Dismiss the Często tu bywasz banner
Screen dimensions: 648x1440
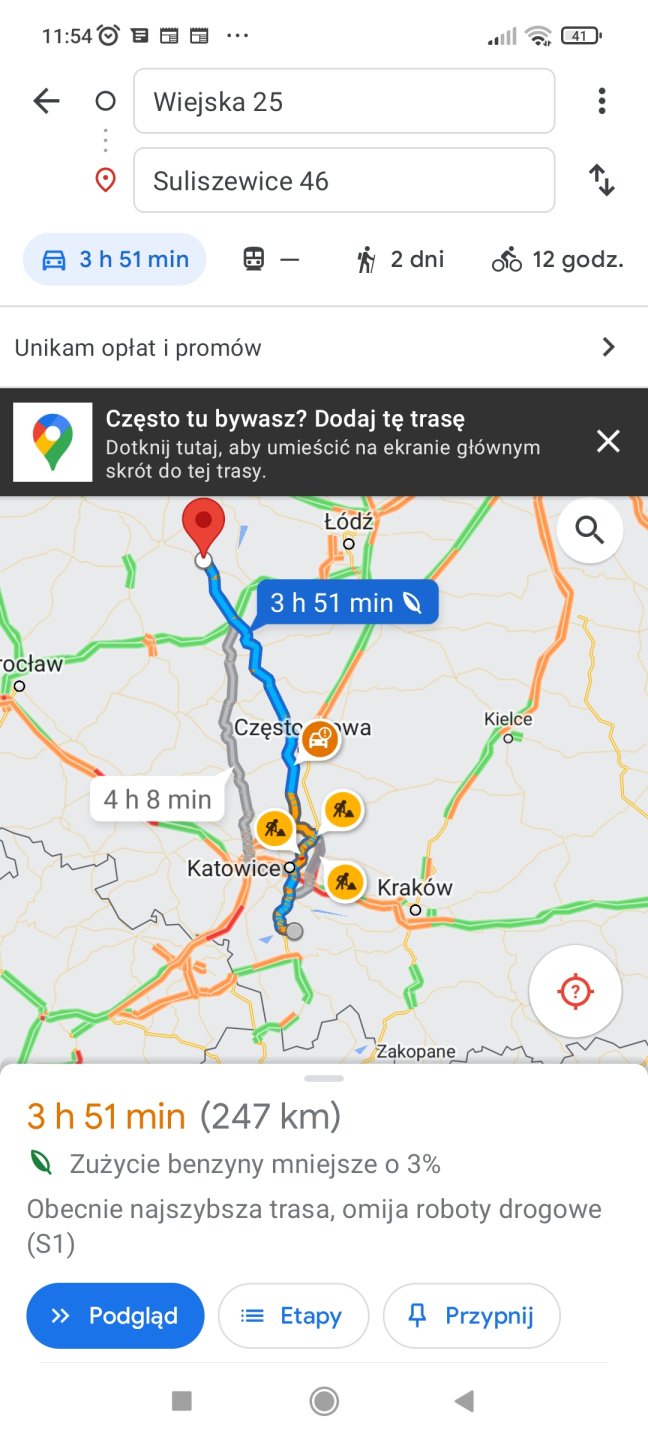[608, 441]
